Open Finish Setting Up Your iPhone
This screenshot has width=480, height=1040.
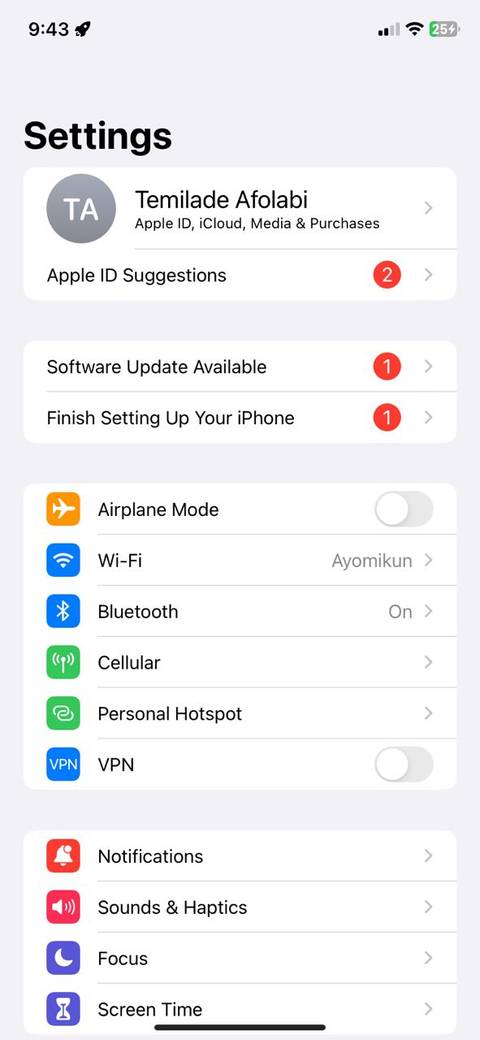pyautogui.click(x=240, y=417)
